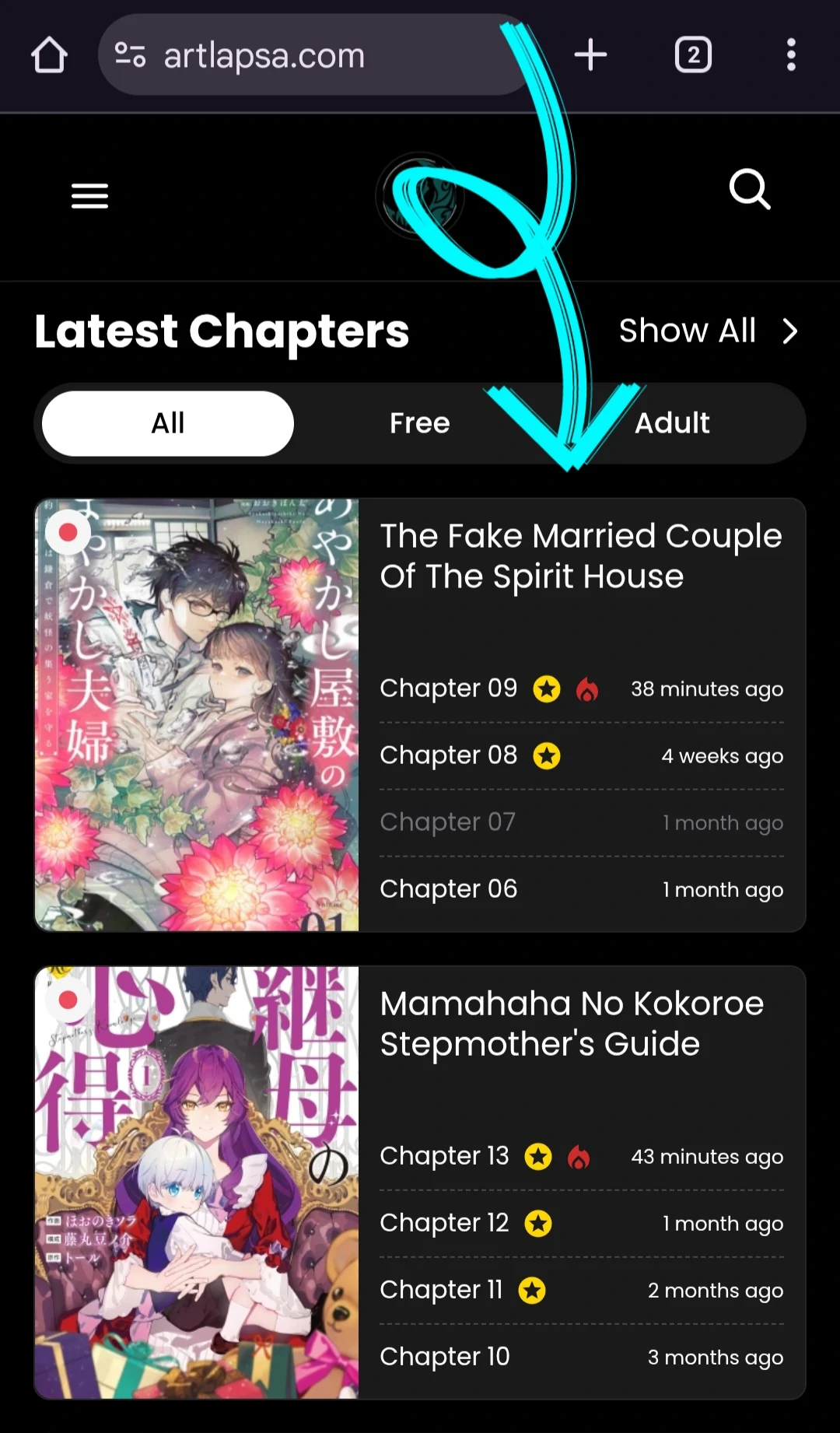Open Chapter 06 of The Fake Married Couple

[449, 889]
